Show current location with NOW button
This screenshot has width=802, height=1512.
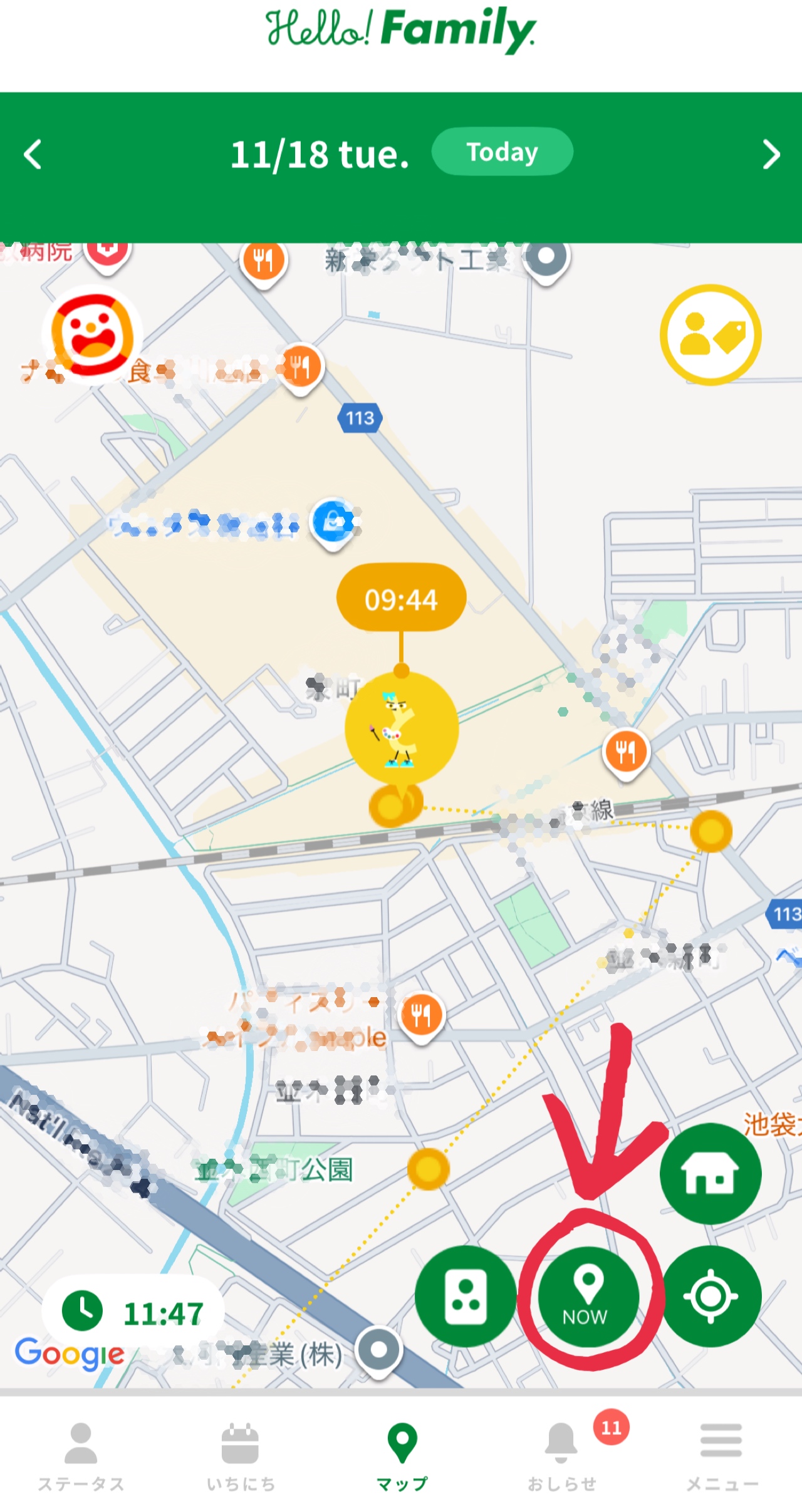(x=586, y=1297)
